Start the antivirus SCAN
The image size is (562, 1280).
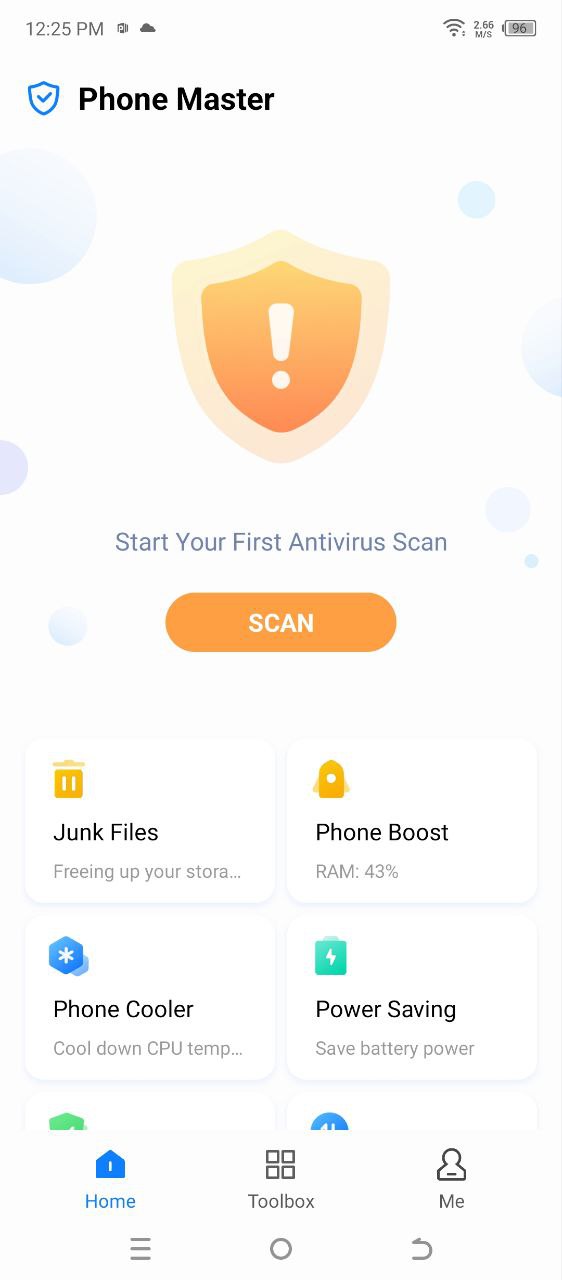point(281,622)
